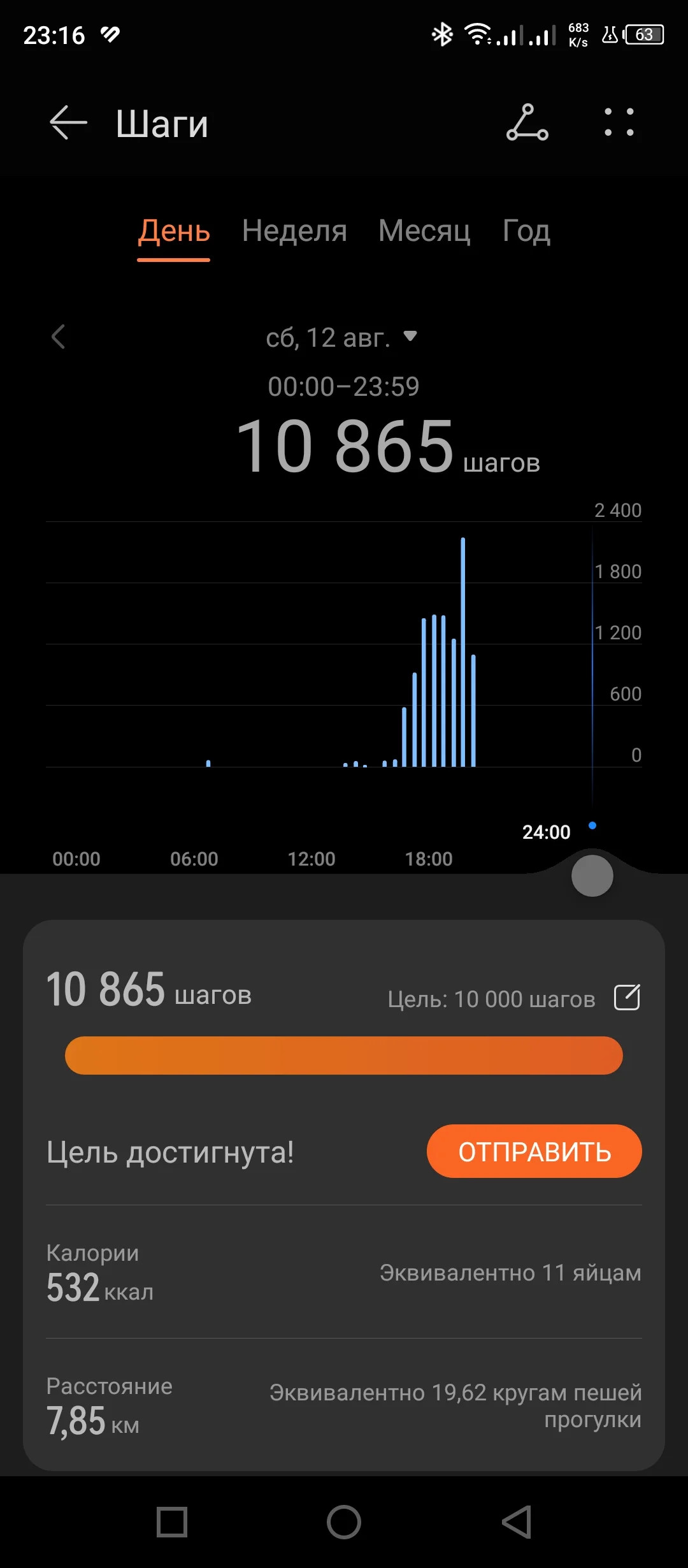Open the four-dot more options menu
Screen dimensions: 688x1568
pyautogui.click(x=619, y=122)
